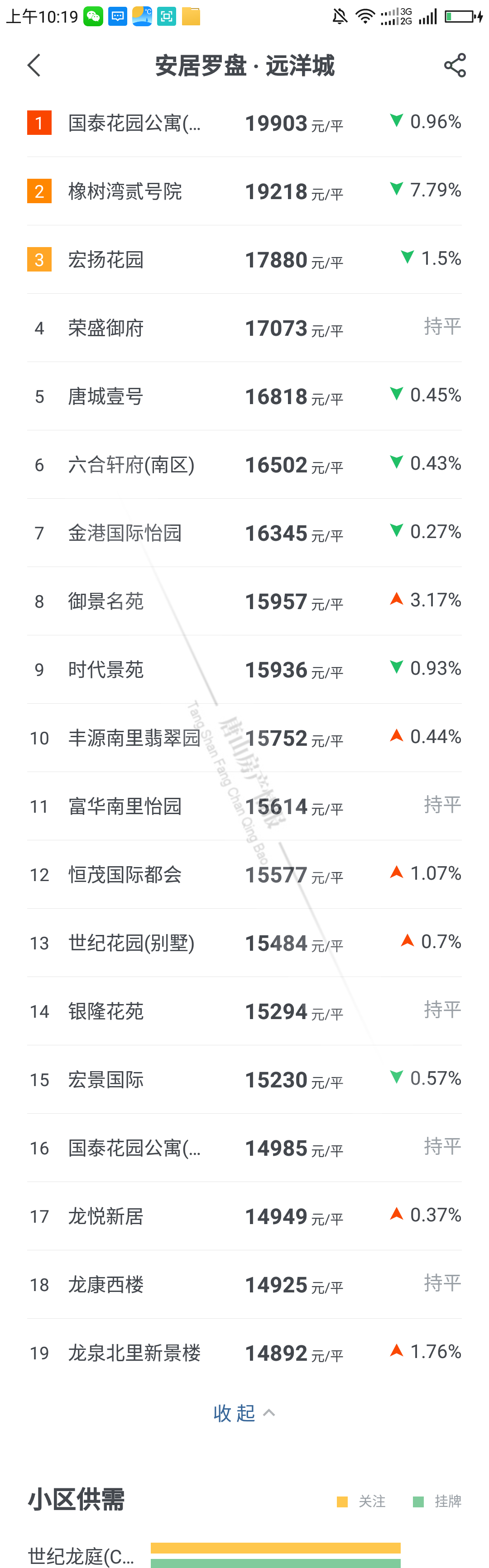Open 龙悦新居 row

(106, 1216)
